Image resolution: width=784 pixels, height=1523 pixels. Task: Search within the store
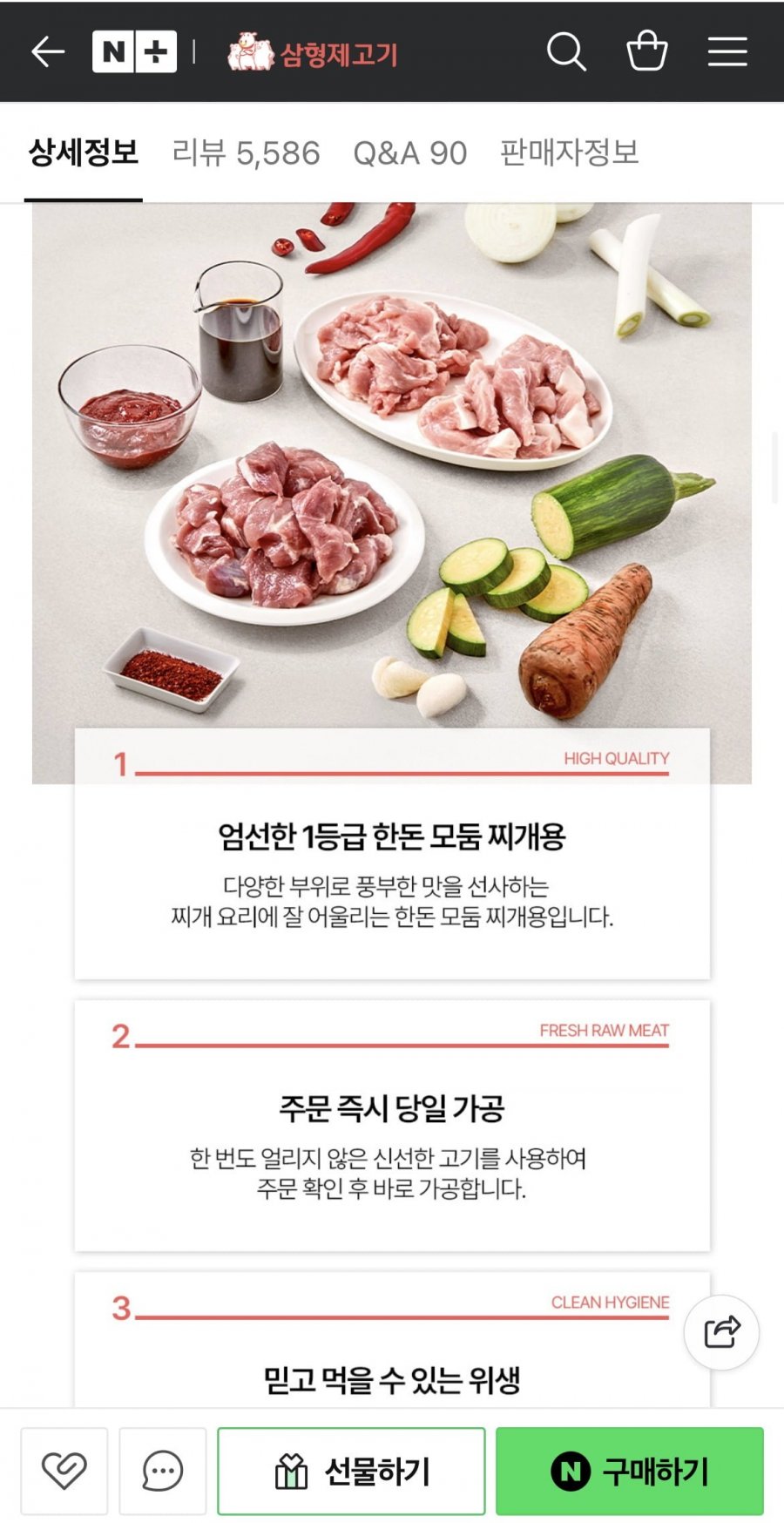coord(565,52)
